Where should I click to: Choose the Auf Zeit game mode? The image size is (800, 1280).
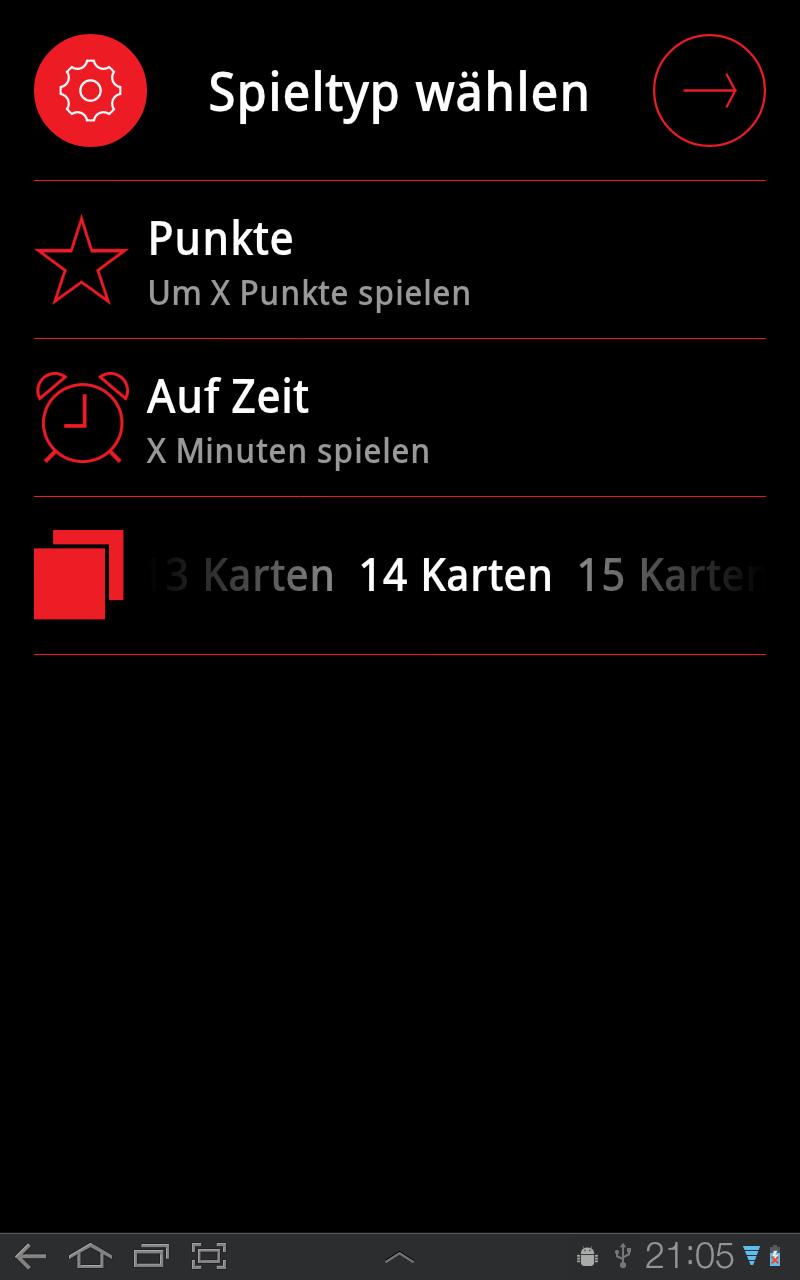tap(400, 418)
